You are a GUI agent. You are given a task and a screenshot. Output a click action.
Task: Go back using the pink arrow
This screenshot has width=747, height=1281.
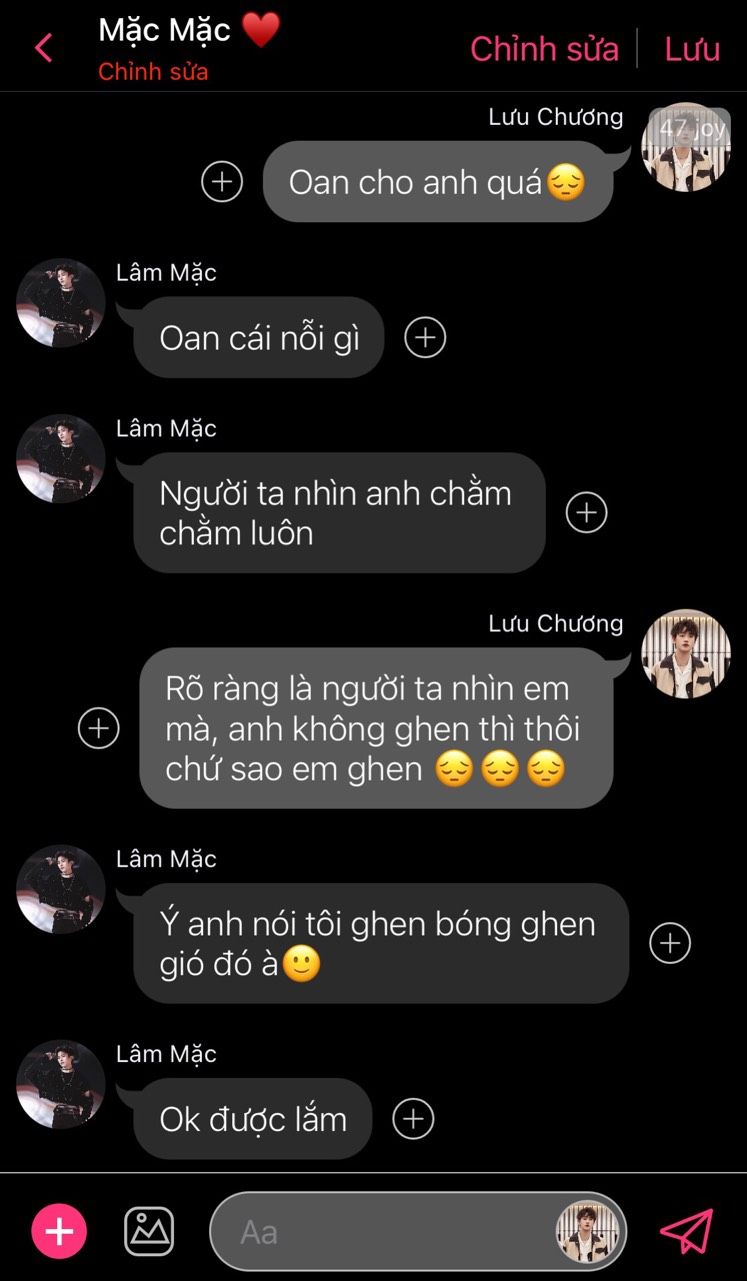coord(43,48)
